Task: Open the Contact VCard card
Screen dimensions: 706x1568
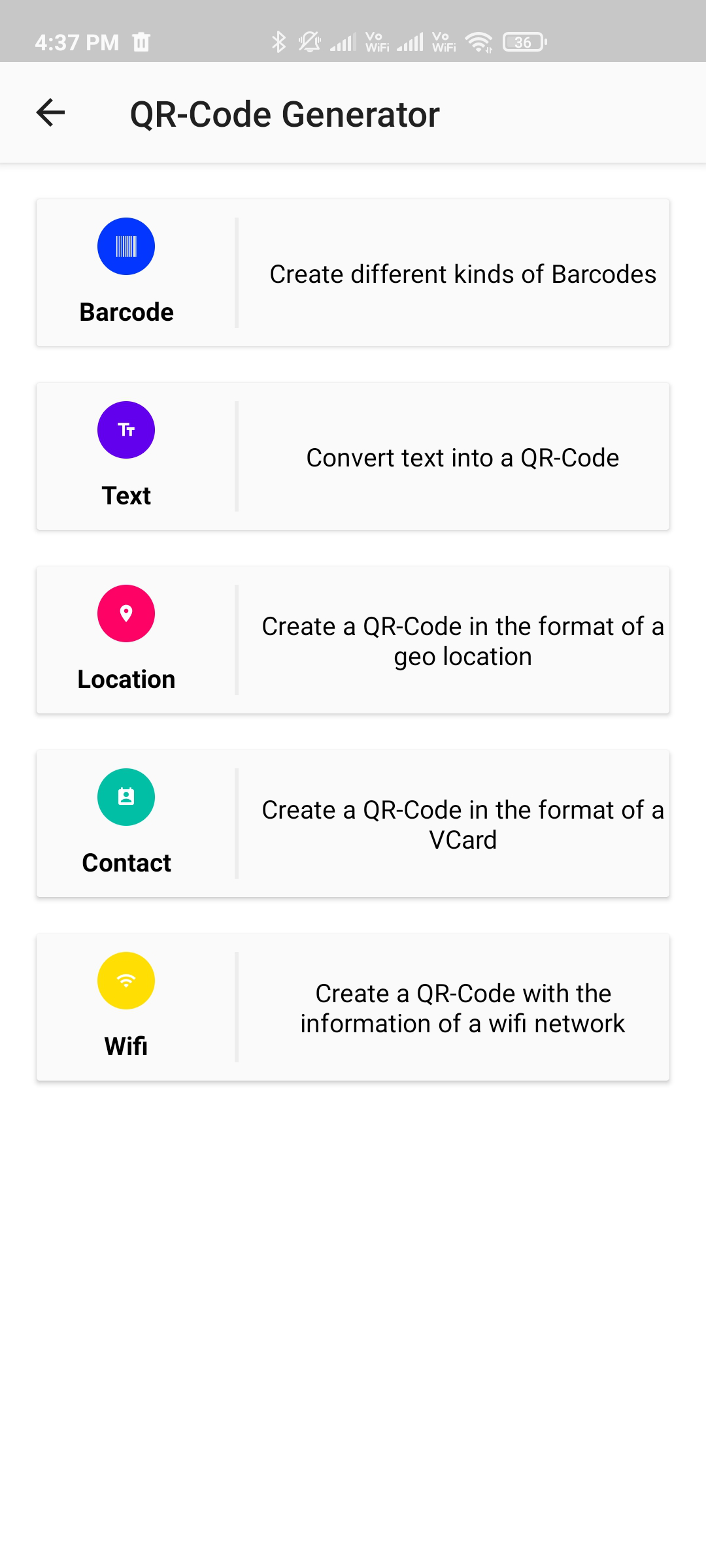Action: pyautogui.click(x=353, y=824)
